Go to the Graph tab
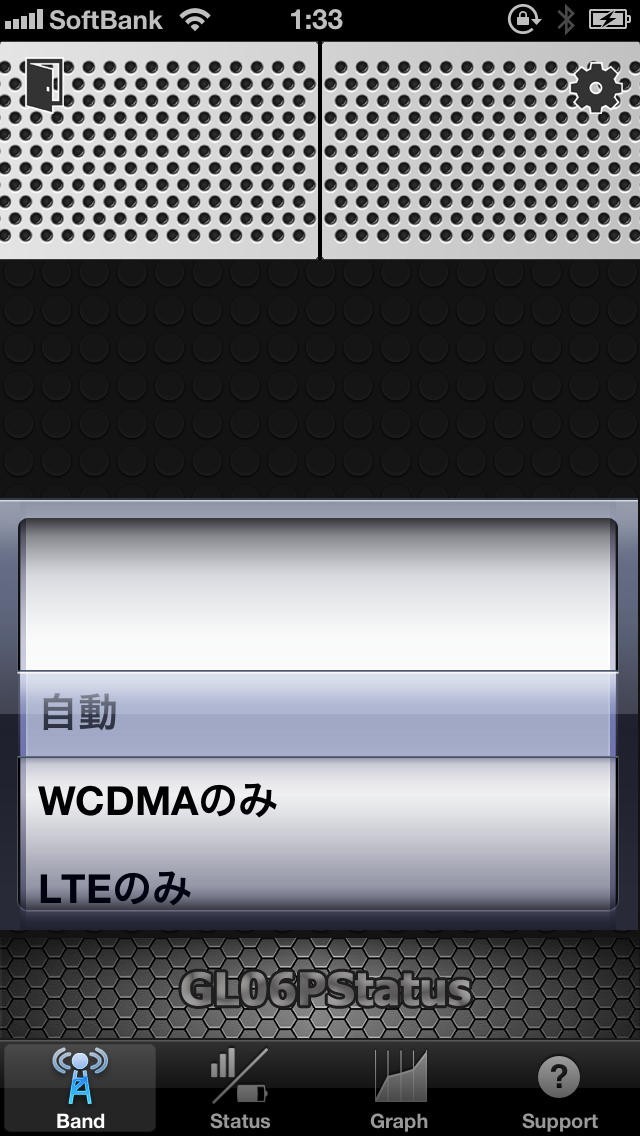This screenshot has width=640, height=1136. [399, 1088]
